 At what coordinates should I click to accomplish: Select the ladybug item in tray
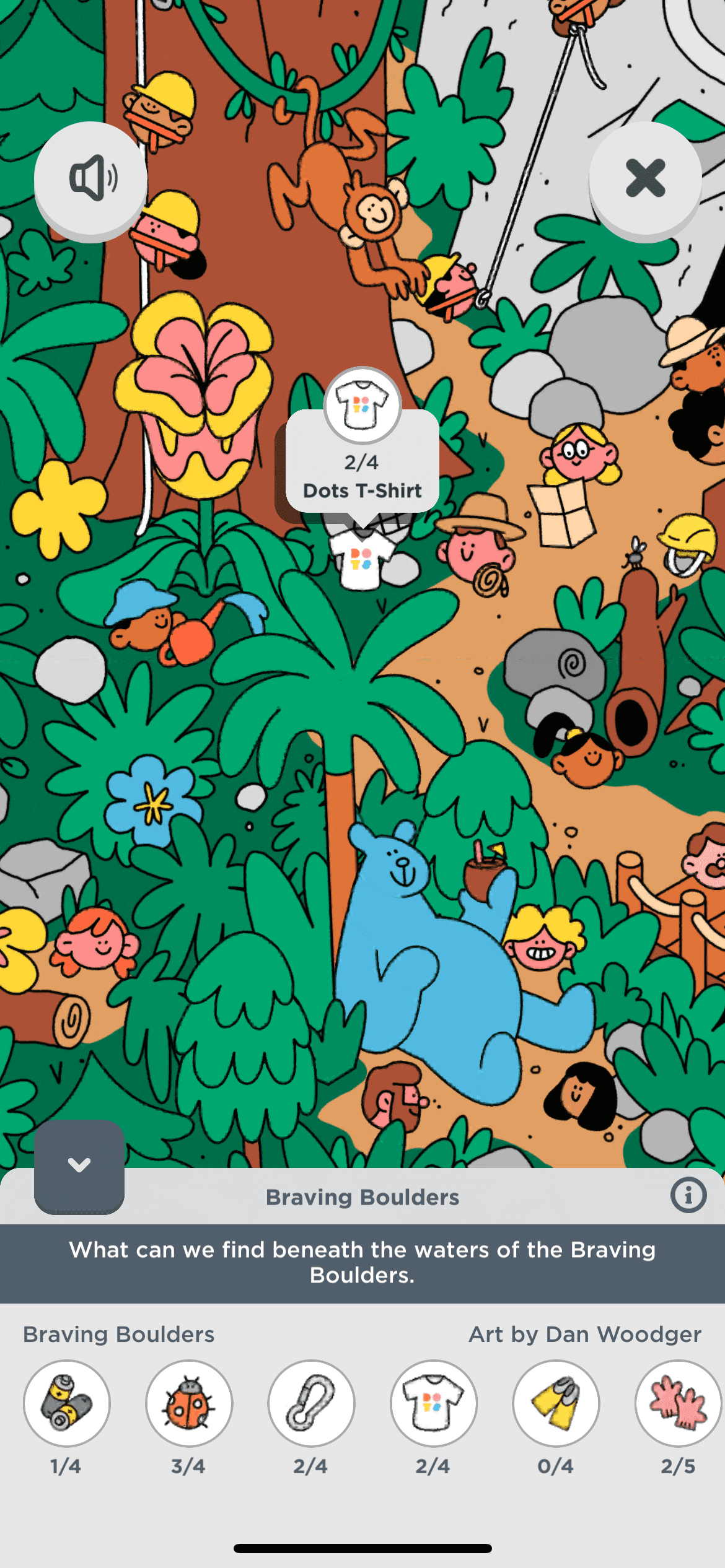[189, 1403]
